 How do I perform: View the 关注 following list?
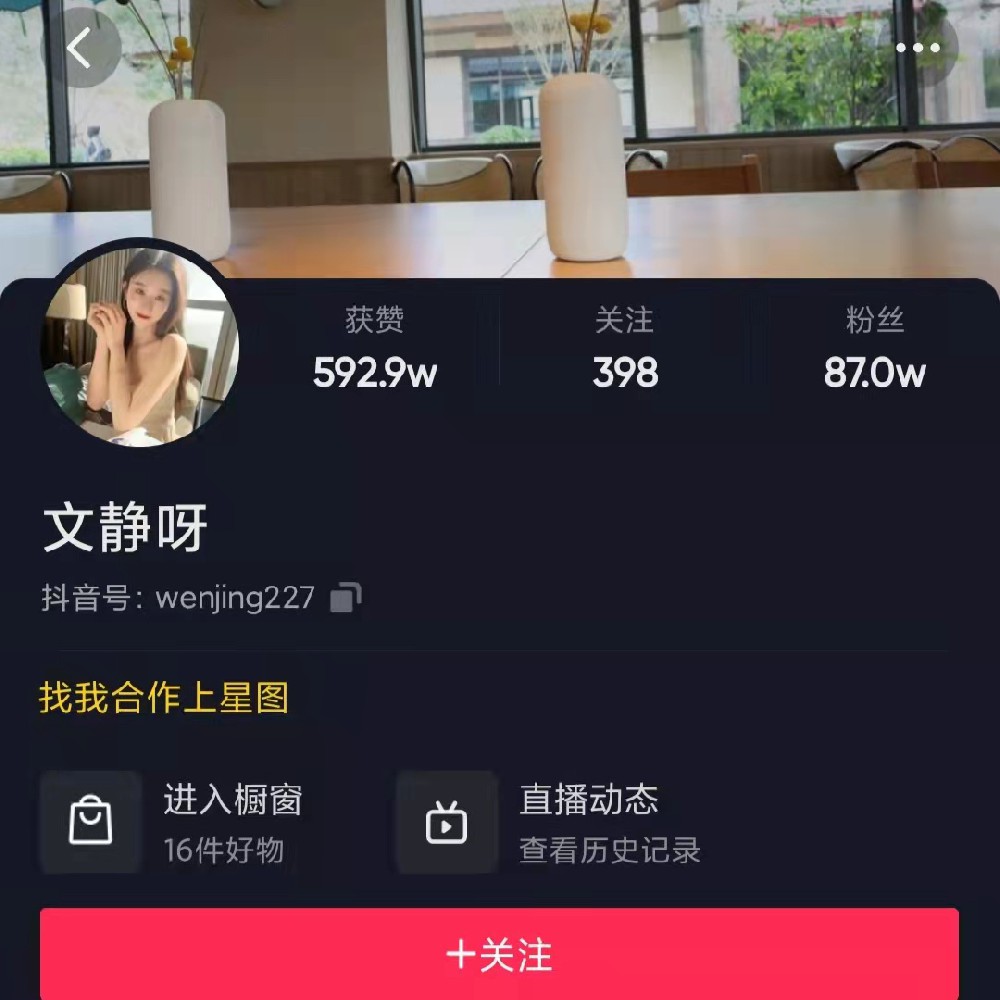pos(625,352)
